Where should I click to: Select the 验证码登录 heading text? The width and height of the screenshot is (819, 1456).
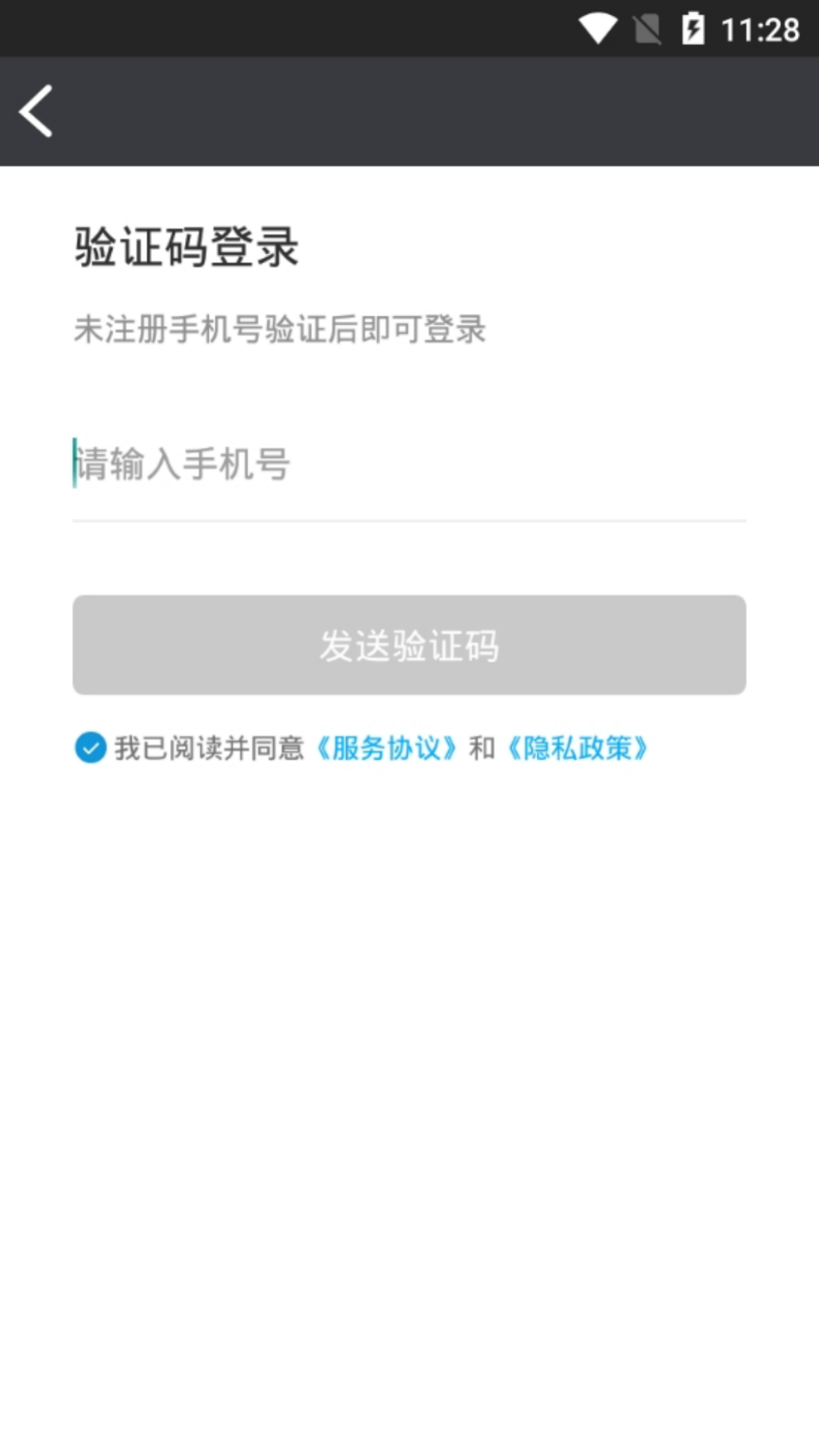point(184,244)
